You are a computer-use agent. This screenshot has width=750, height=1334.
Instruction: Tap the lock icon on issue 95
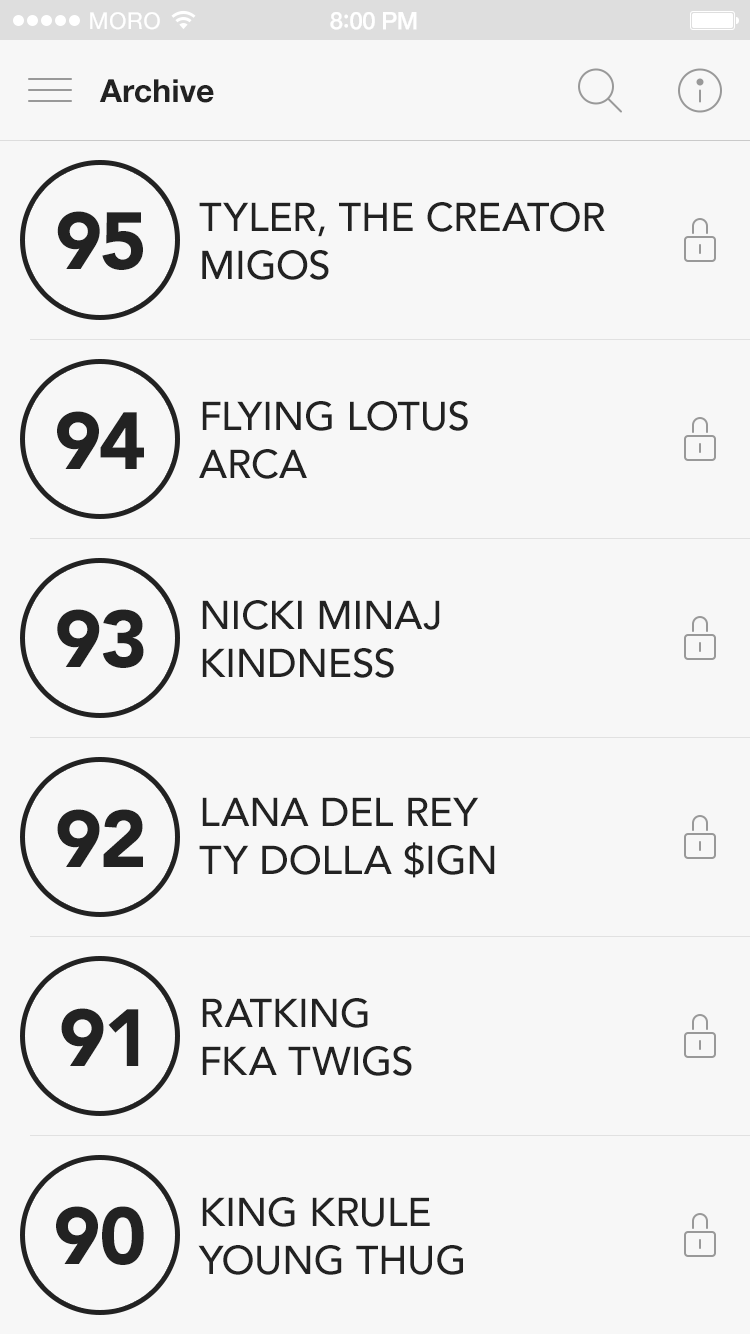[700, 240]
